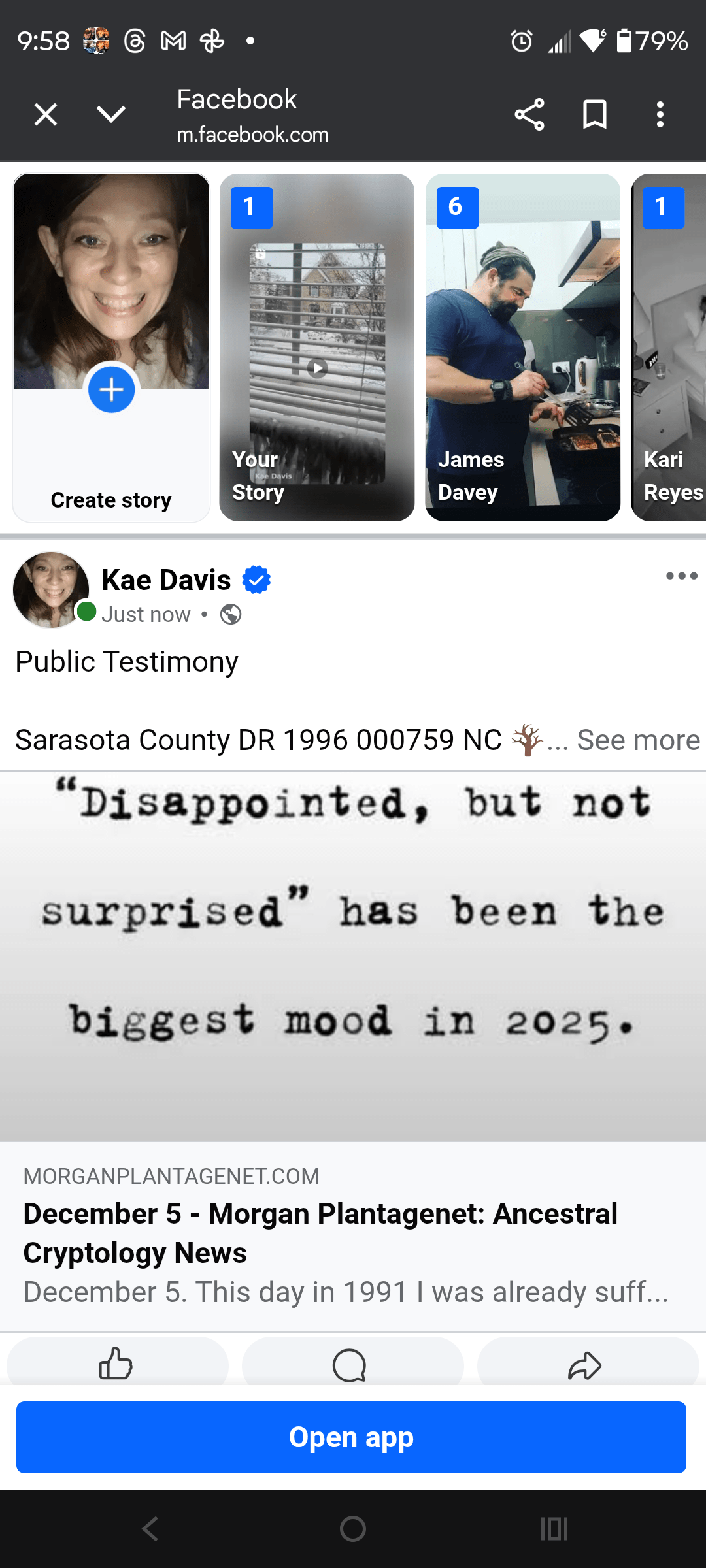Viewport: 706px width, 1568px height.
Task: Share this page from the browser toolbar
Action: (x=529, y=115)
